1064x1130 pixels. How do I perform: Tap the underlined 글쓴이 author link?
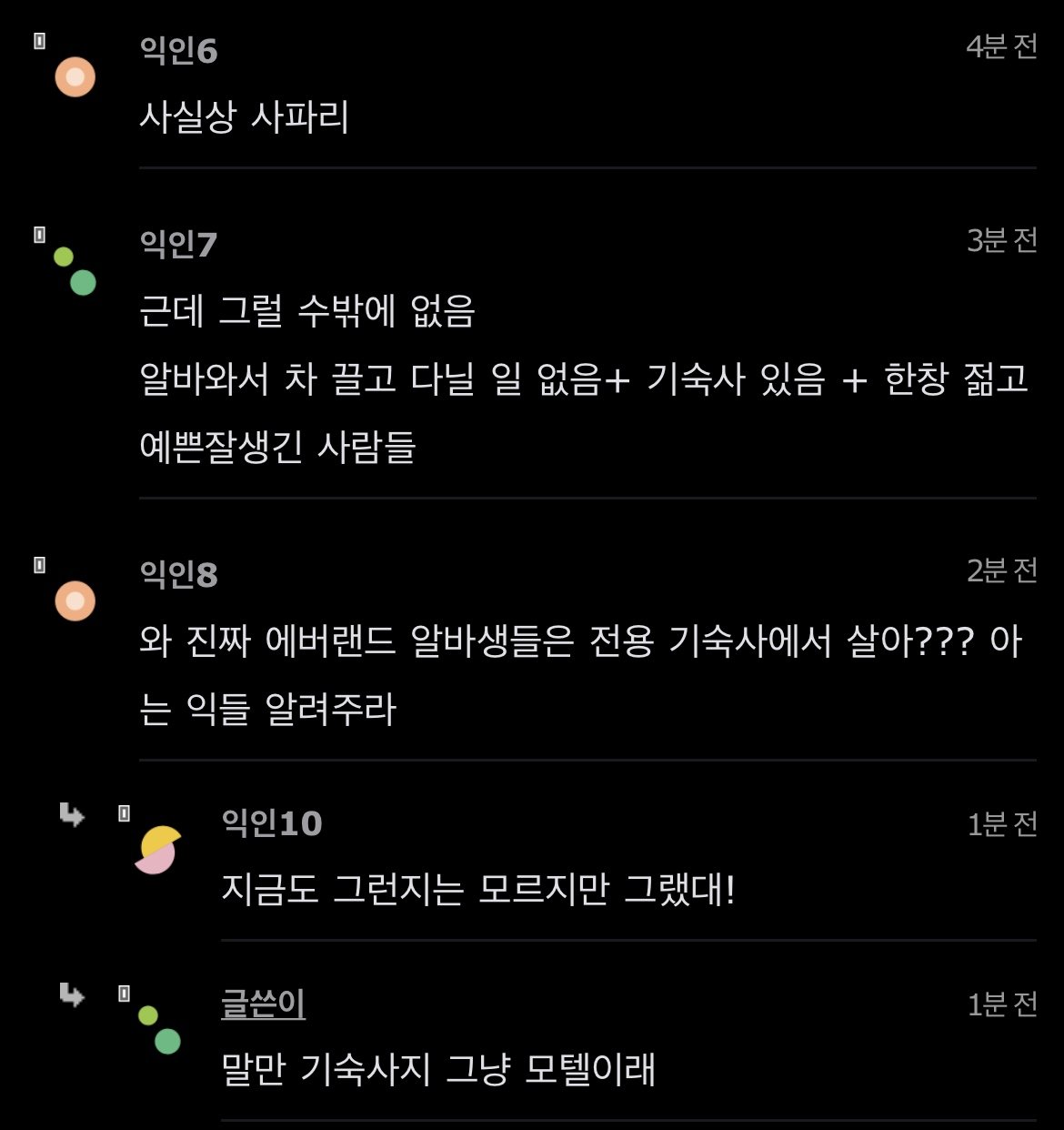point(263,1004)
